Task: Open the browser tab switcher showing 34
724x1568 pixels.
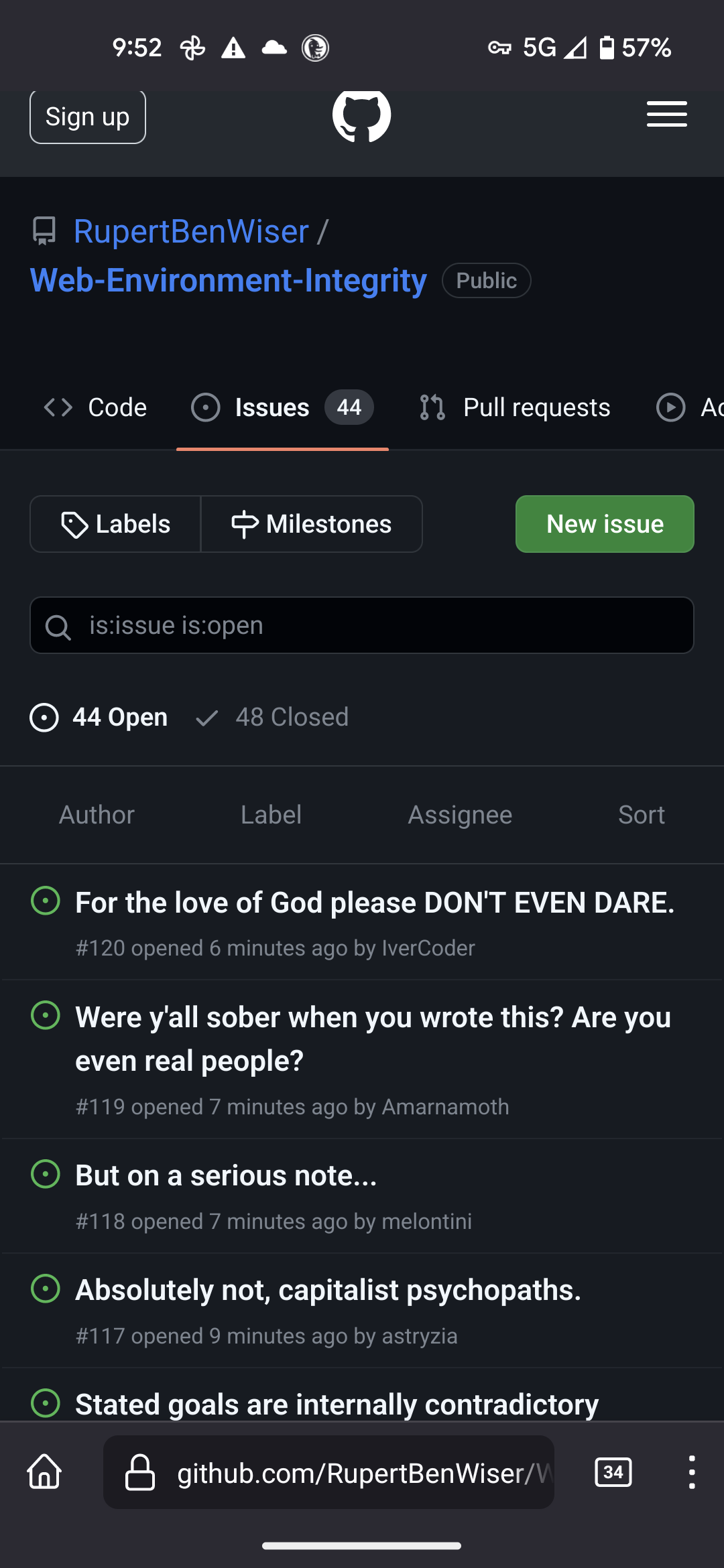Action: (x=613, y=1472)
